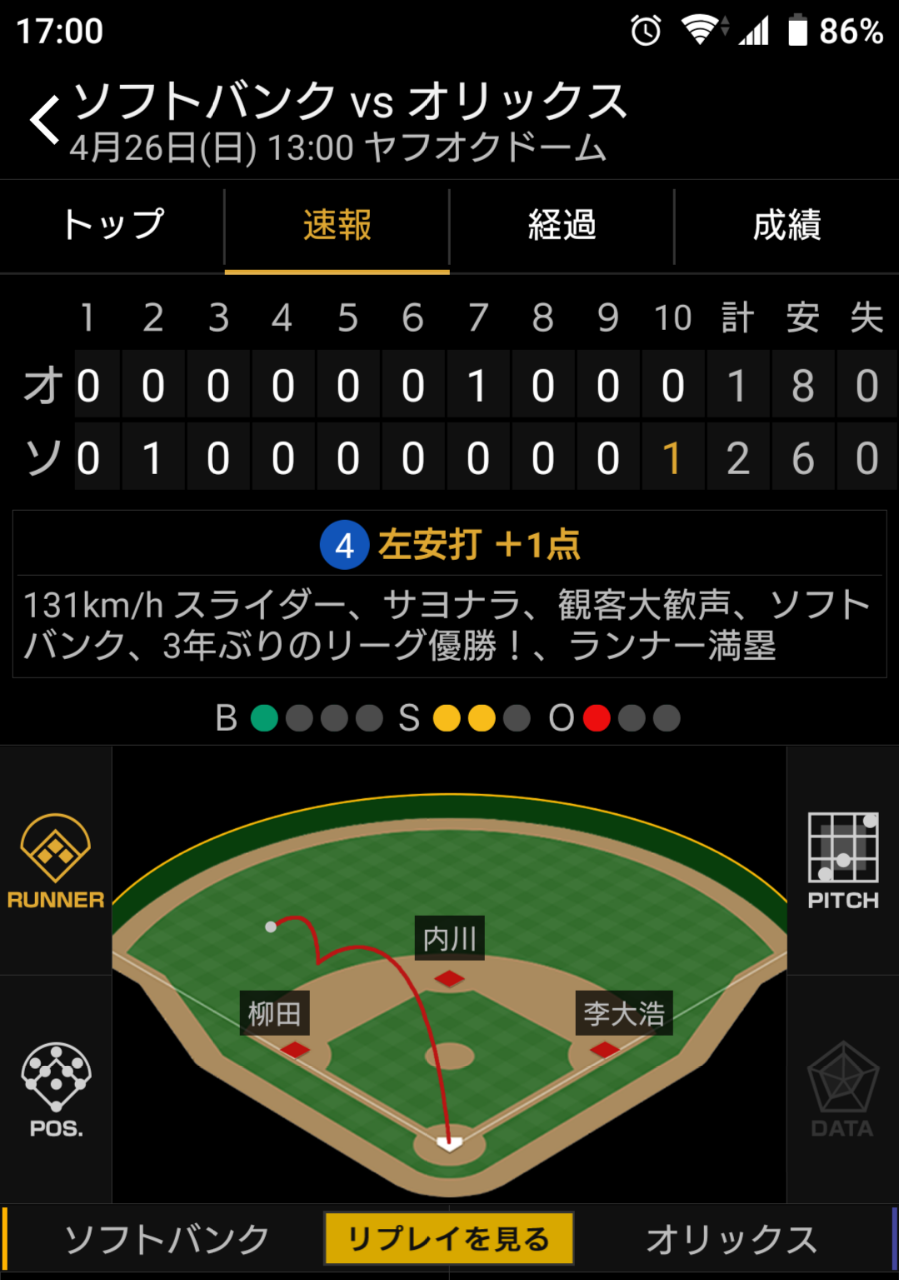Show fielder positions with POS.
Screen dimensions: 899x1280
(56, 1090)
